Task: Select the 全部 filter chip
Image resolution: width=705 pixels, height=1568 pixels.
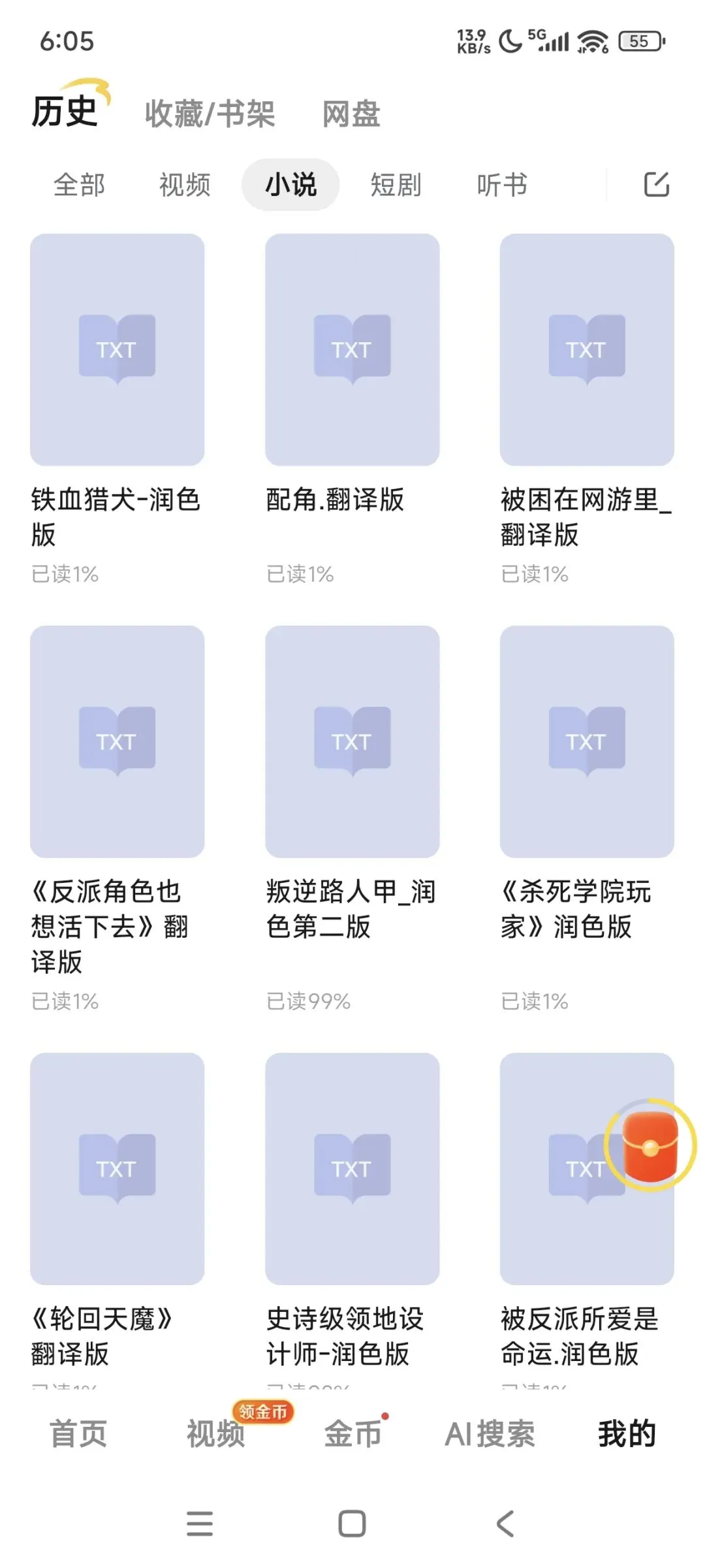Action: [79, 185]
